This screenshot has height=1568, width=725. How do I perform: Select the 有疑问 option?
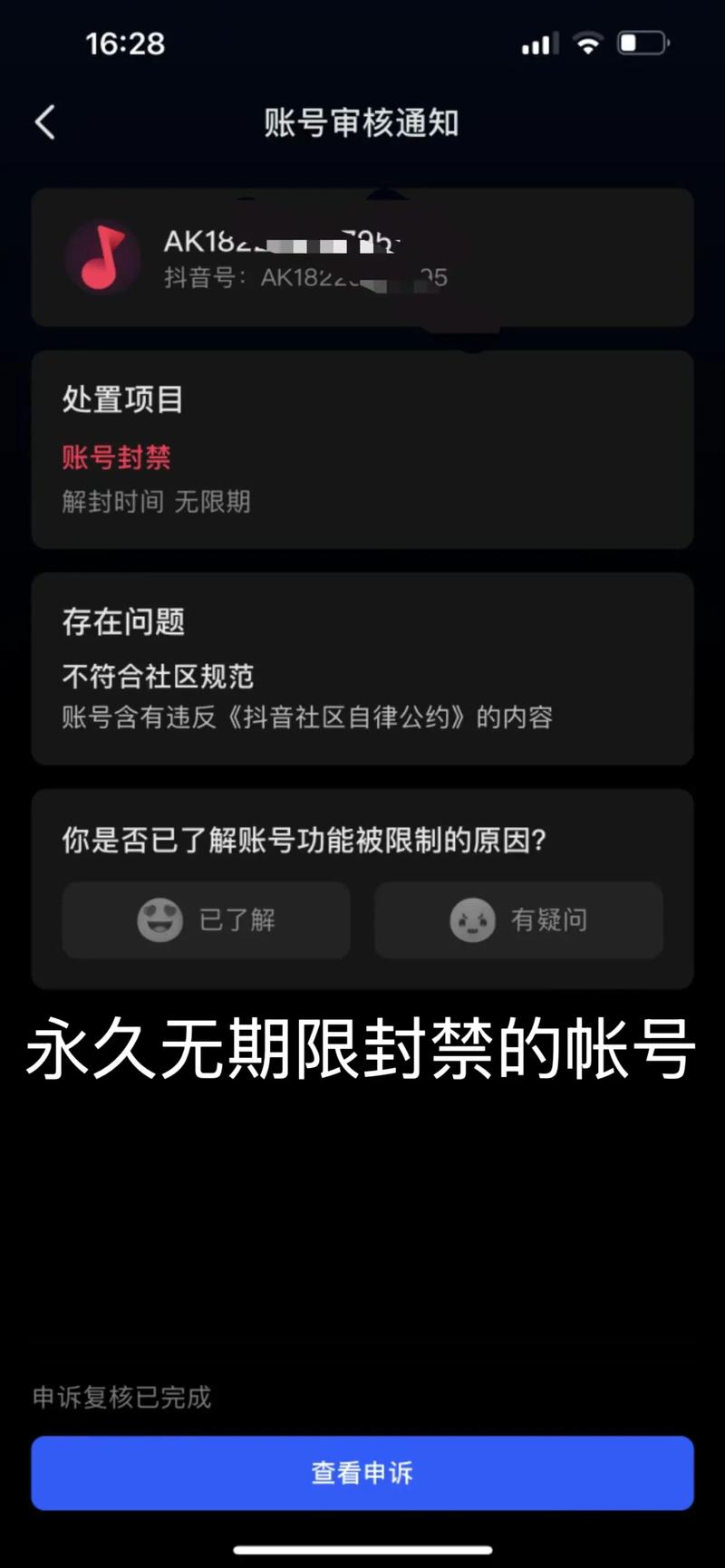[x=518, y=920]
